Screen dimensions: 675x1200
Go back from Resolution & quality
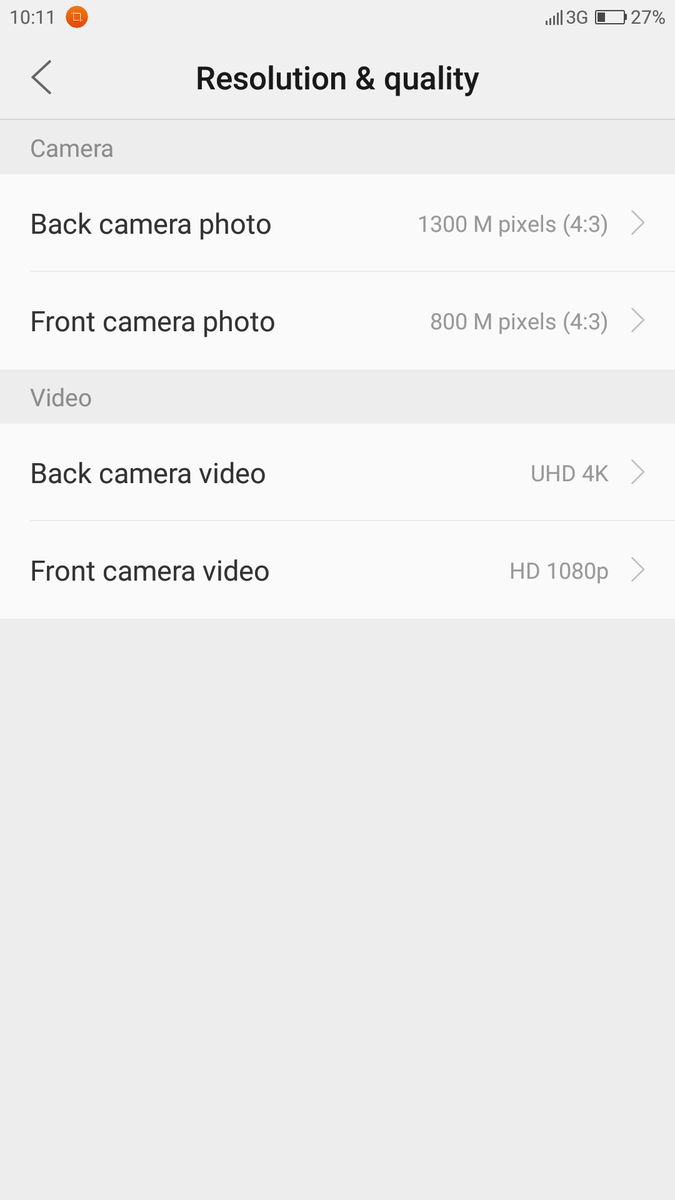click(x=41, y=78)
